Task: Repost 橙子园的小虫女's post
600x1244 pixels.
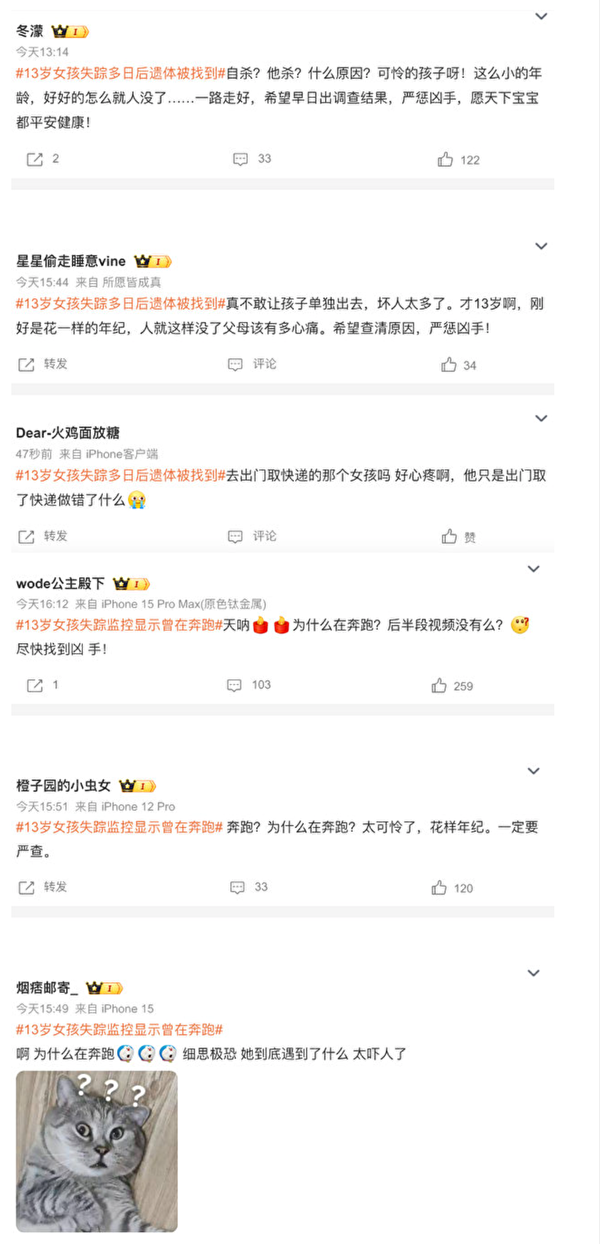Action: click(44, 887)
